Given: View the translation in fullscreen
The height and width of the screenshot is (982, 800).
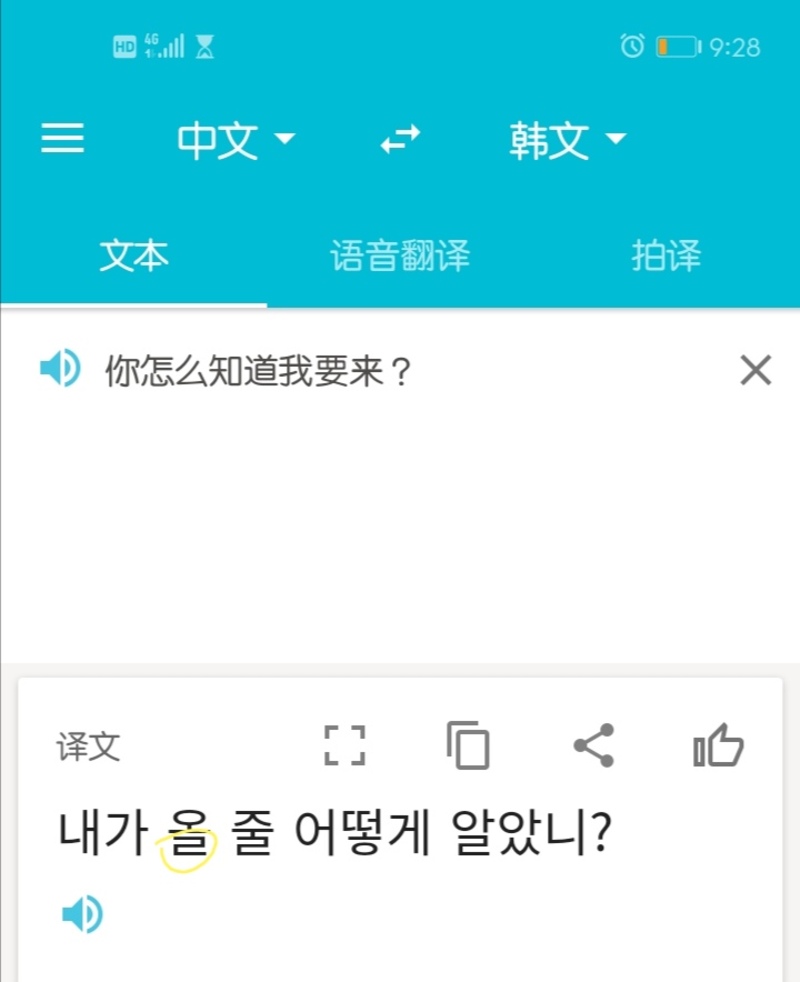Looking at the screenshot, I should coord(345,746).
